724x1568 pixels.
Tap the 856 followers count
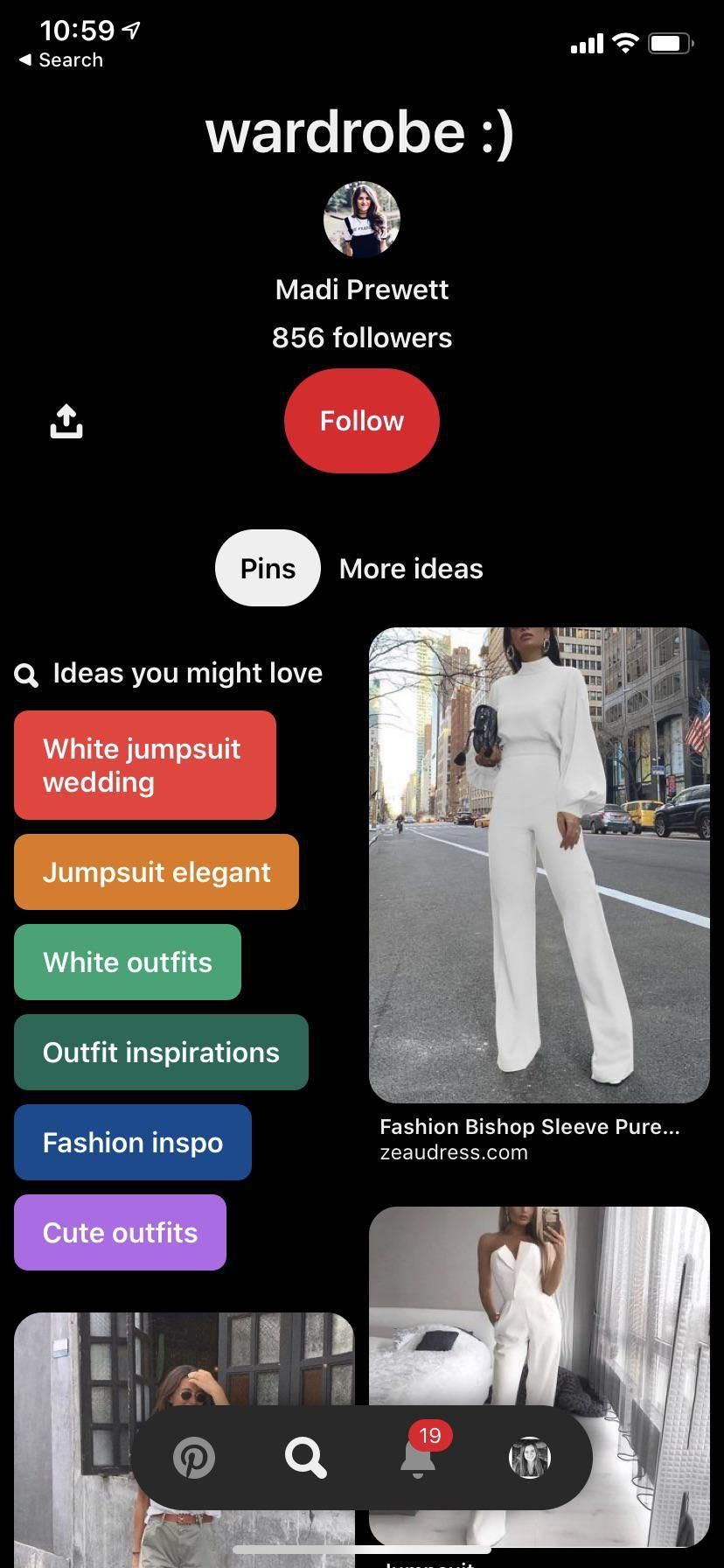[x=361, y=337]
